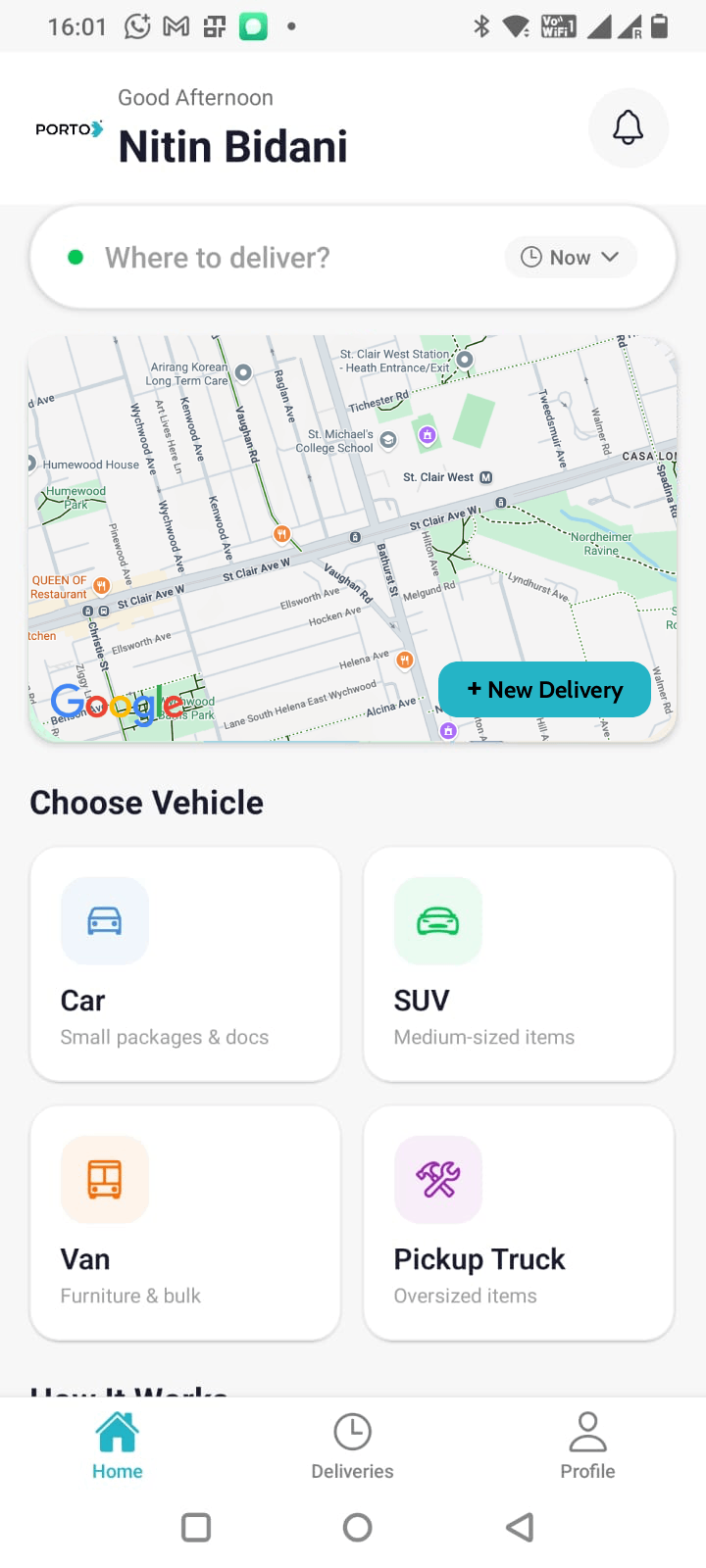Pick the Van for furniture and bulk
This screenshot has width=706, height=1568.
(x=185, y=1223)
